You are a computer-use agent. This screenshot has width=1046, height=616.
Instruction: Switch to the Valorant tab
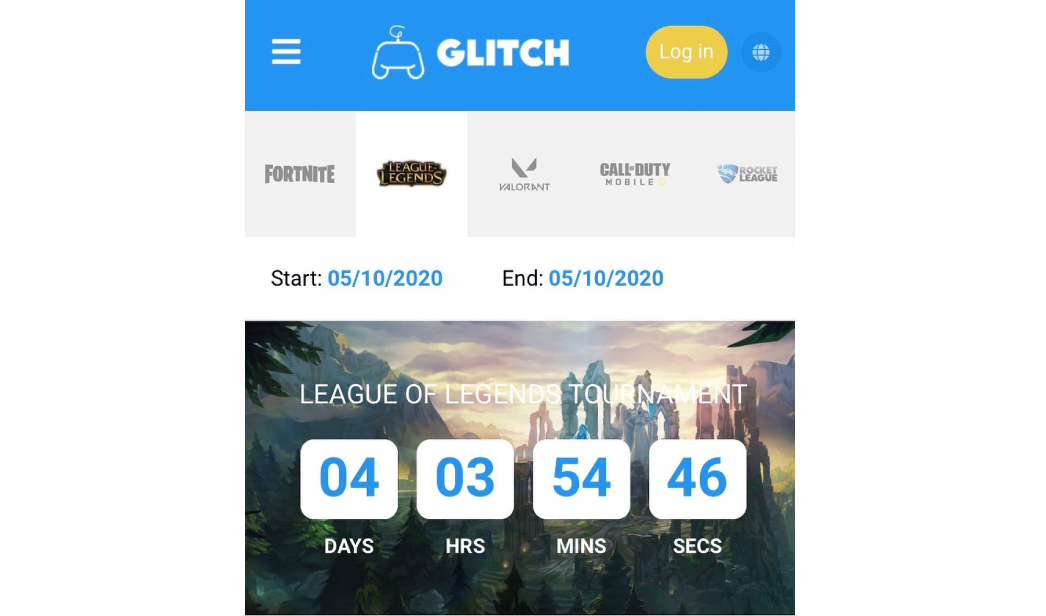pos(524,174)
